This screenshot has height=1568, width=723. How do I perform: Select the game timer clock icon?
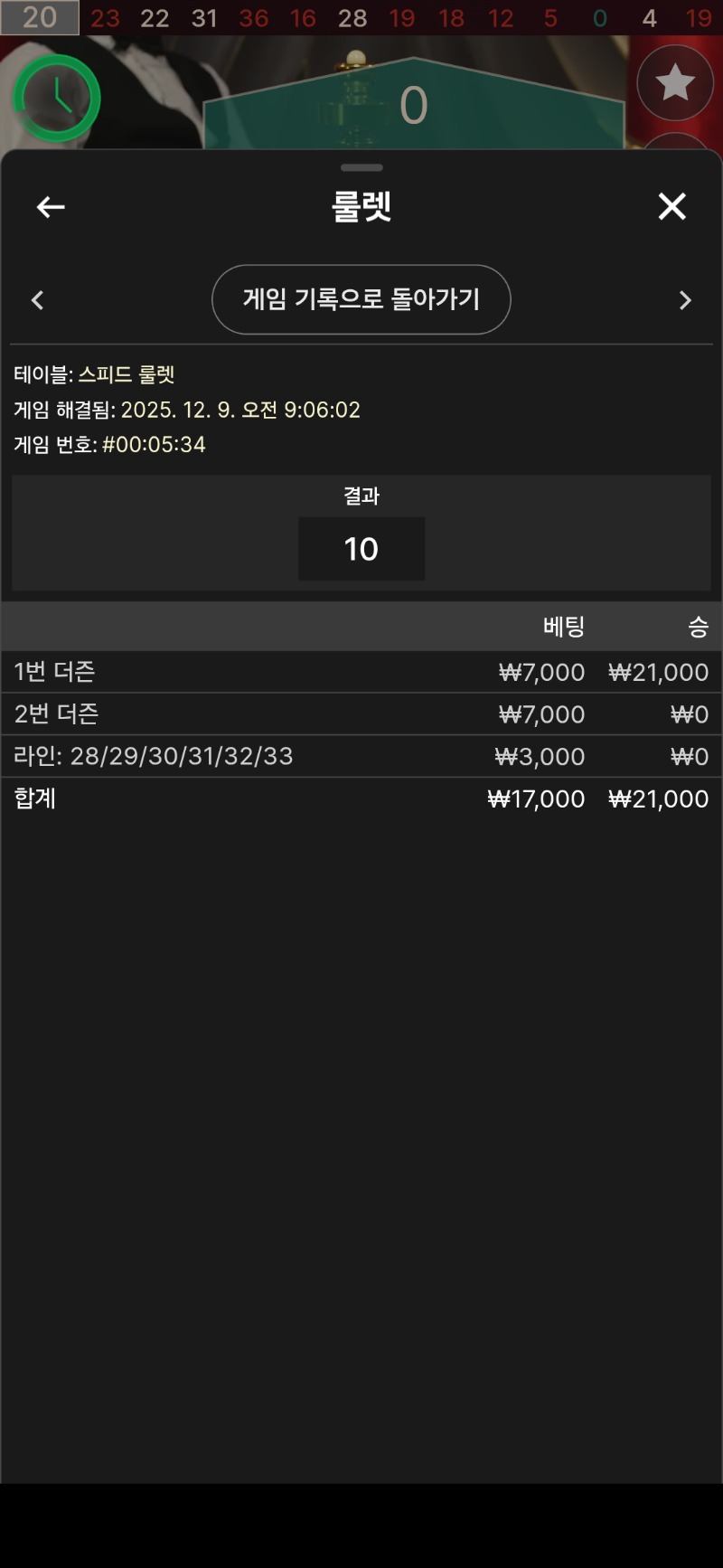[56, 98]
